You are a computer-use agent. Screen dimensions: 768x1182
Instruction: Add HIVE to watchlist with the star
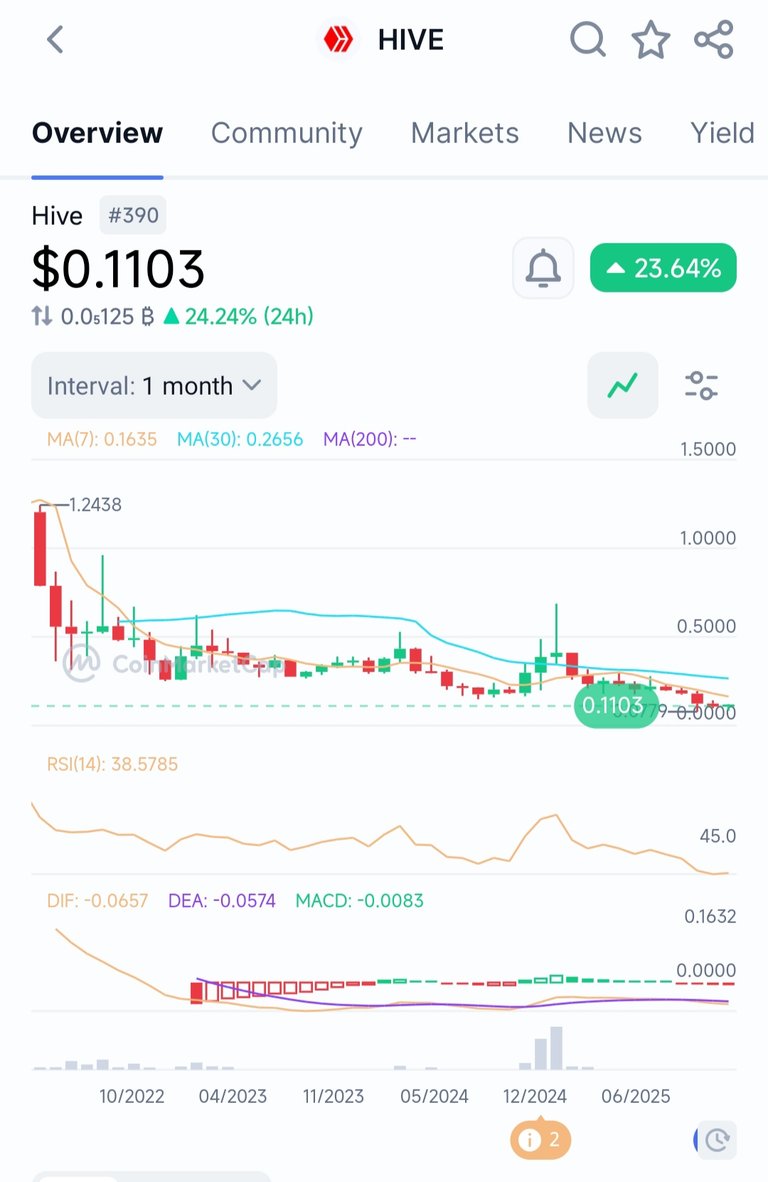point(651,40)
